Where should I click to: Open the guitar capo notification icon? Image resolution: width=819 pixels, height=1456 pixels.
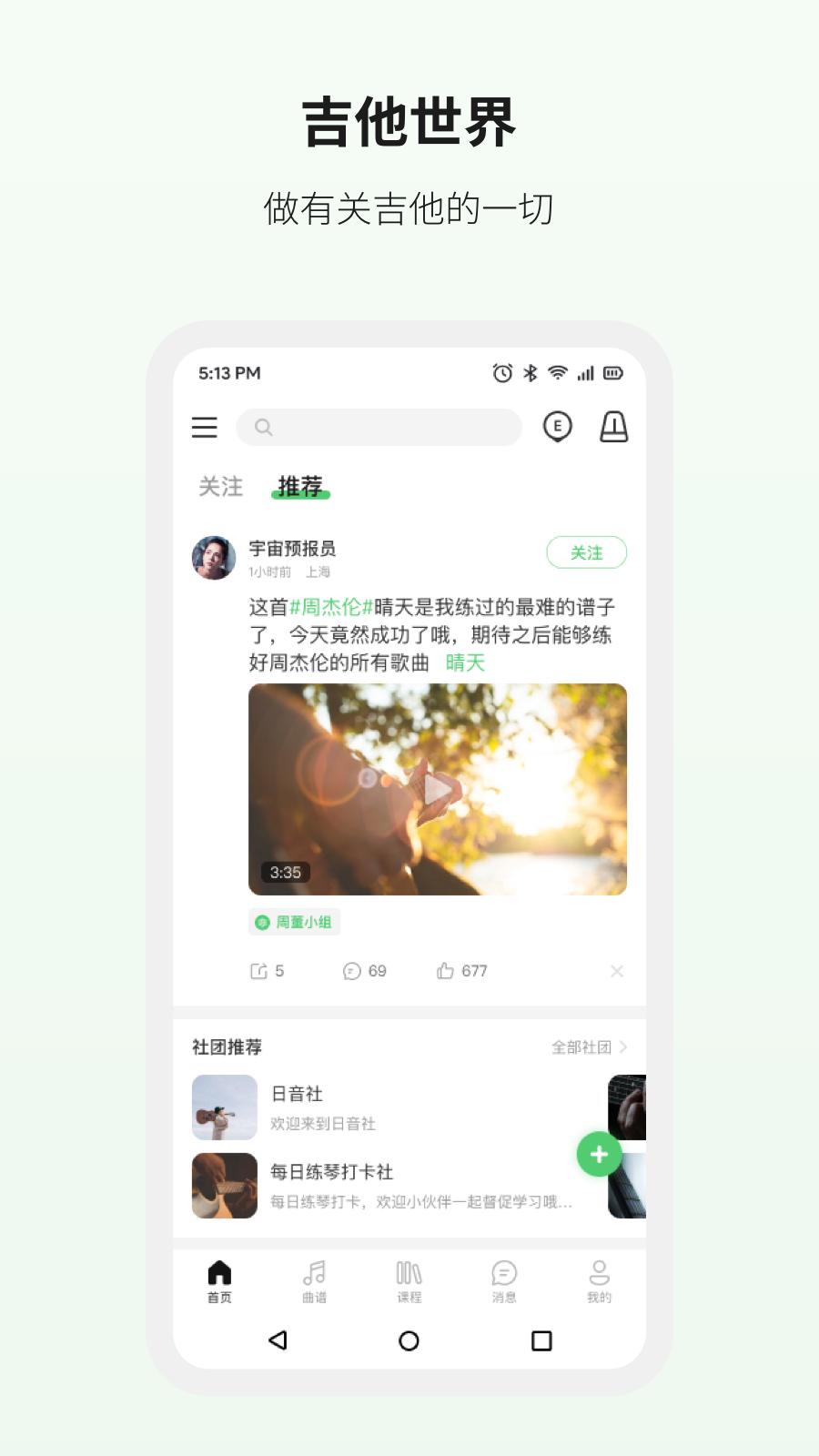614,428
